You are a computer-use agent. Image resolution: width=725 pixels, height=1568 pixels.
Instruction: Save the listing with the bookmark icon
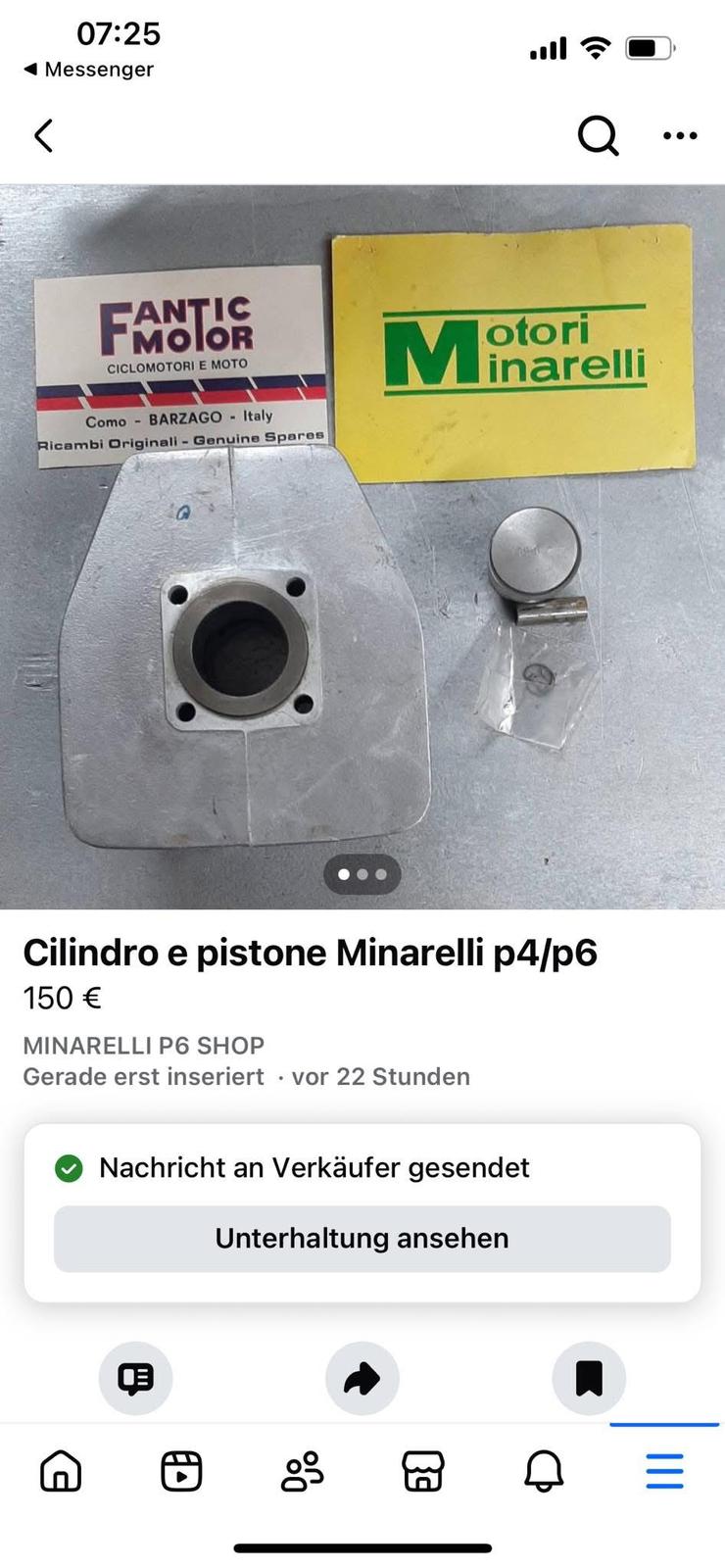click(589, 1379)
